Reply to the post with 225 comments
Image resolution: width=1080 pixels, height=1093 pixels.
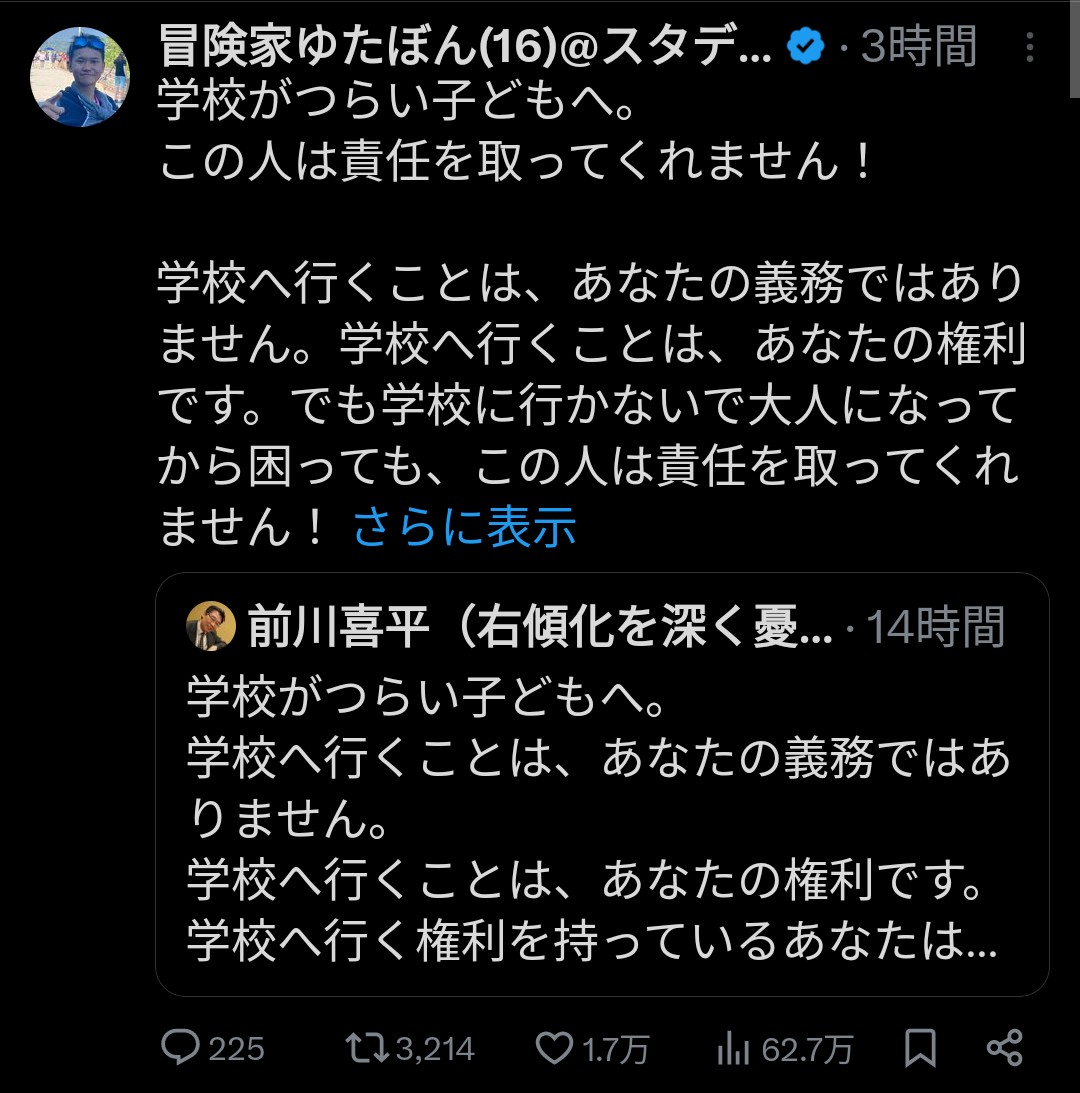pos(183,1047)
